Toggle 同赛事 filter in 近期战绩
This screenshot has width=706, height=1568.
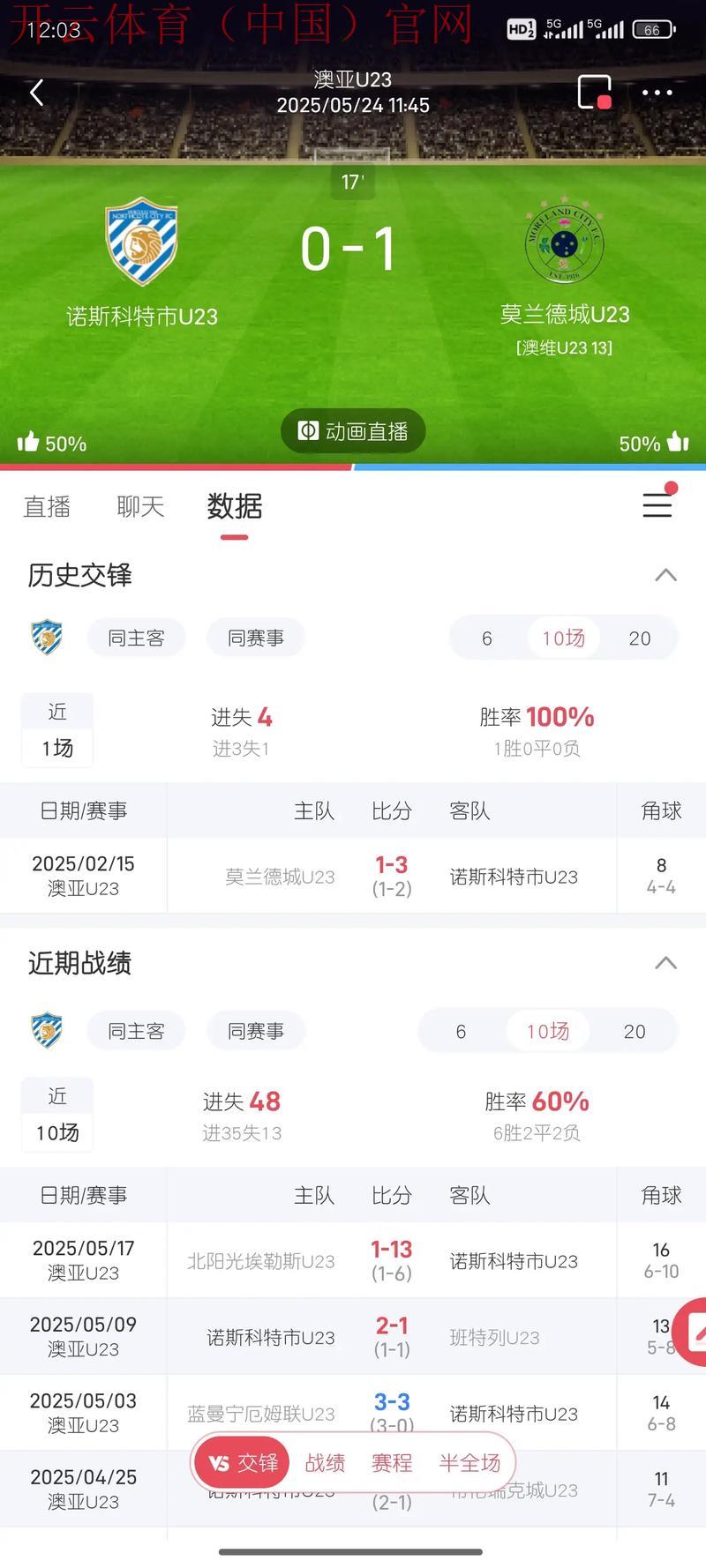tap(256, 1030)
